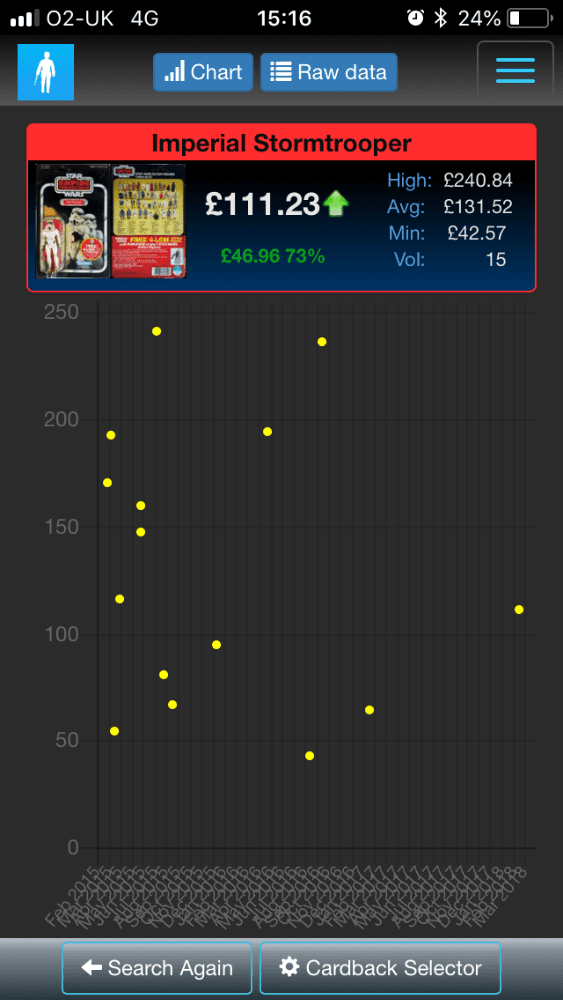
Task: Open the Raw data view
Action: (x=328, y=72)
